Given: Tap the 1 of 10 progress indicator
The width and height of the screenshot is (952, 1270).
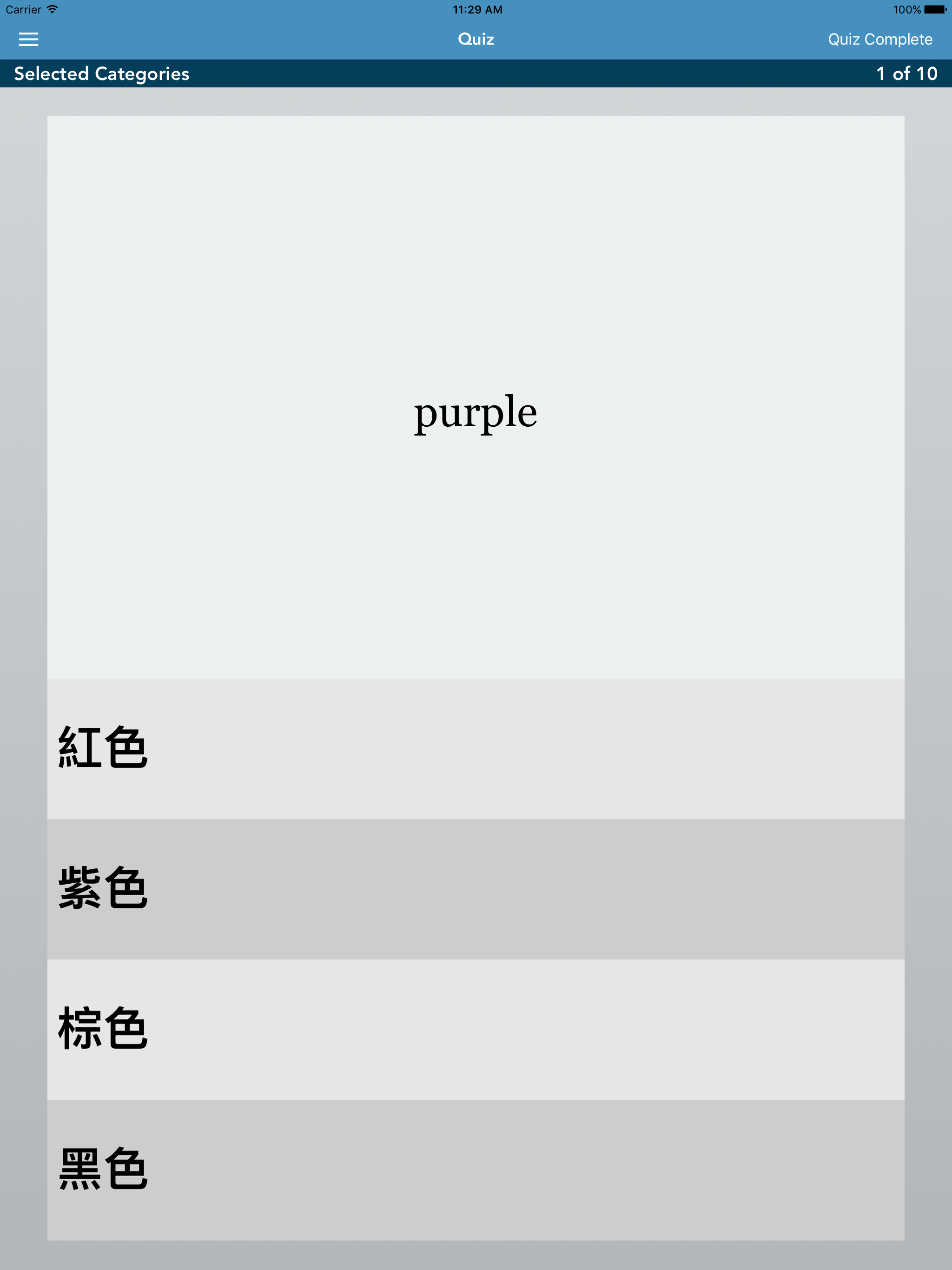Looking at the screenshot, I should pyautogui.click(x=906, y=73).
